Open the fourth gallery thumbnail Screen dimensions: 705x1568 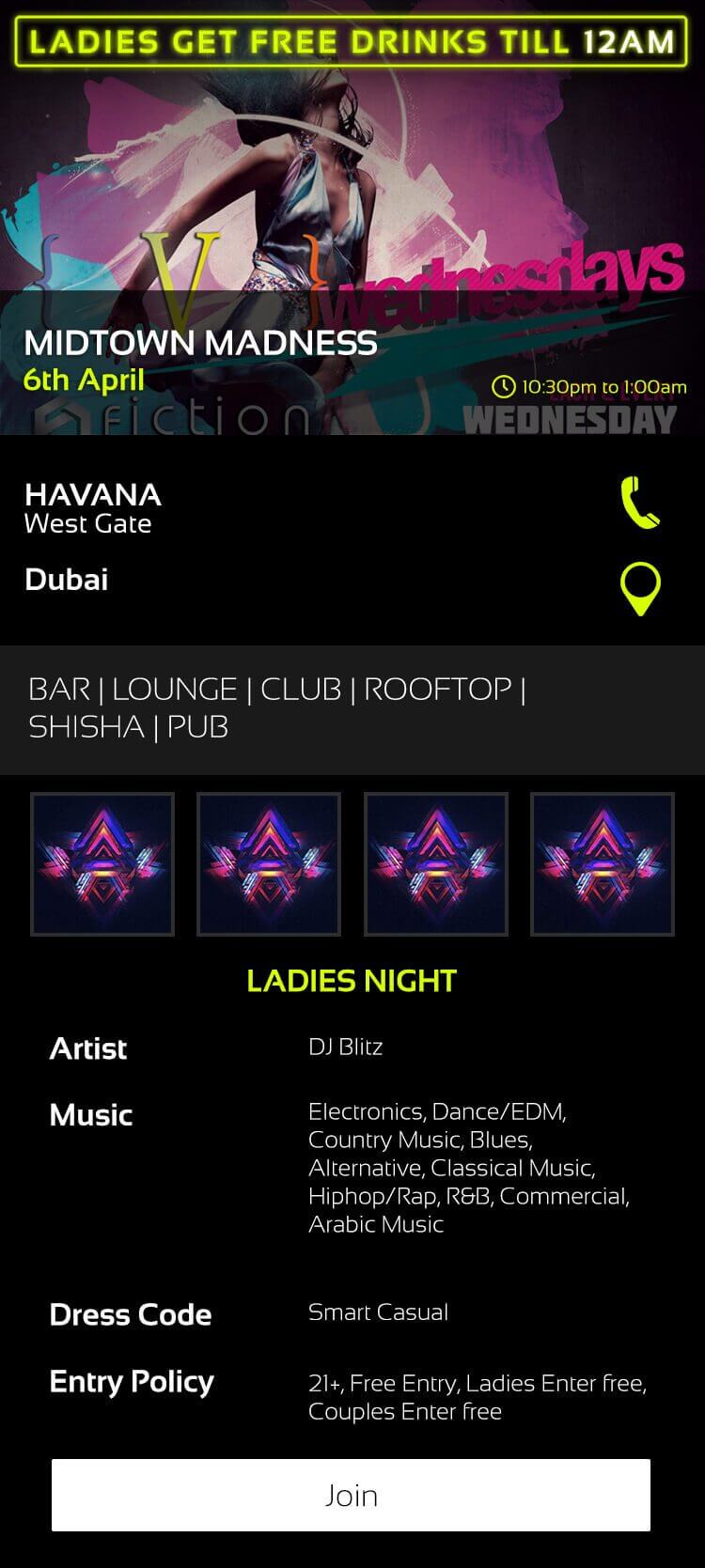click(603, 864)
